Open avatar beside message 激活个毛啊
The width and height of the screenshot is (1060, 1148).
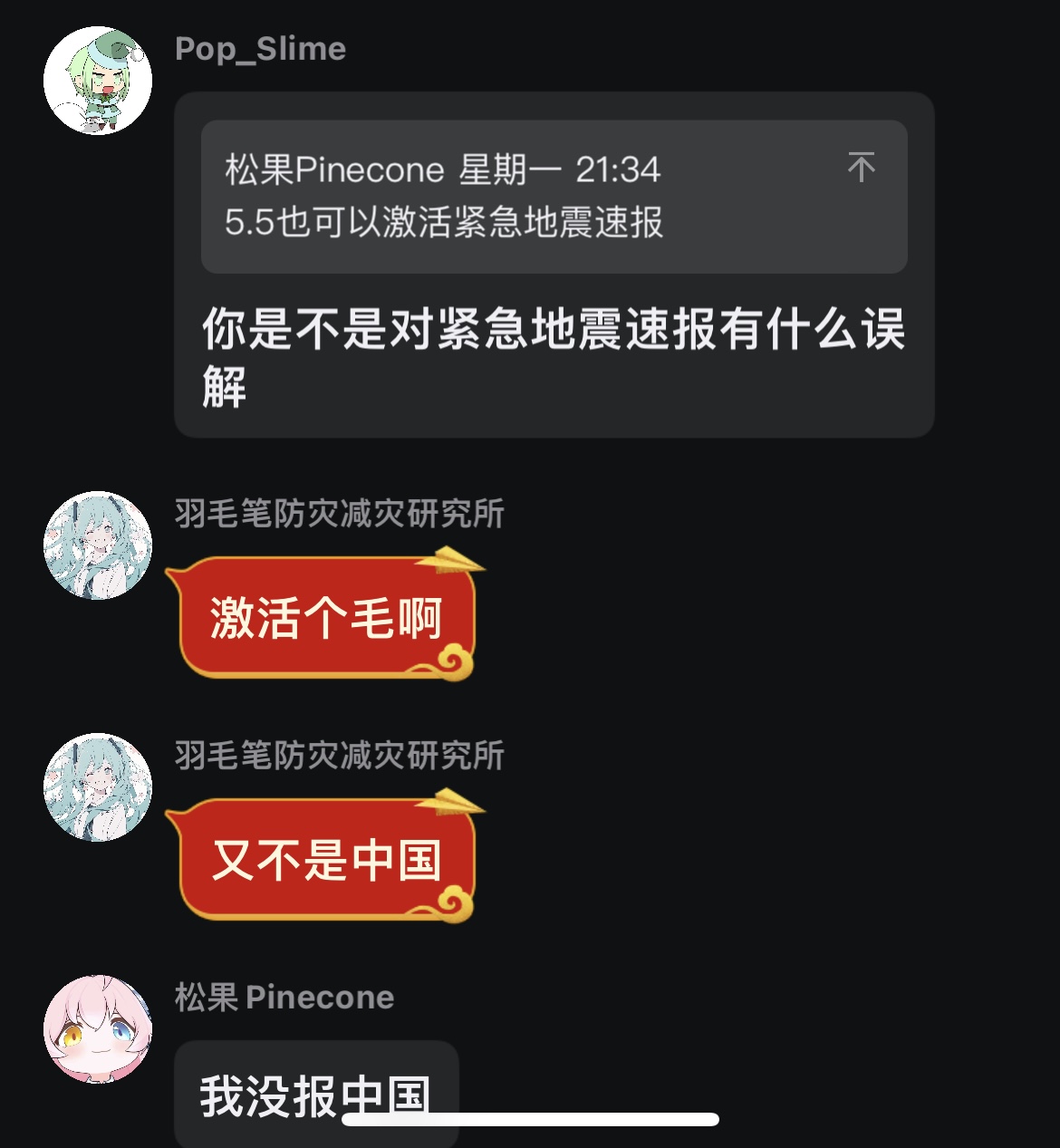pyautogui.click(x=98, y=545)
